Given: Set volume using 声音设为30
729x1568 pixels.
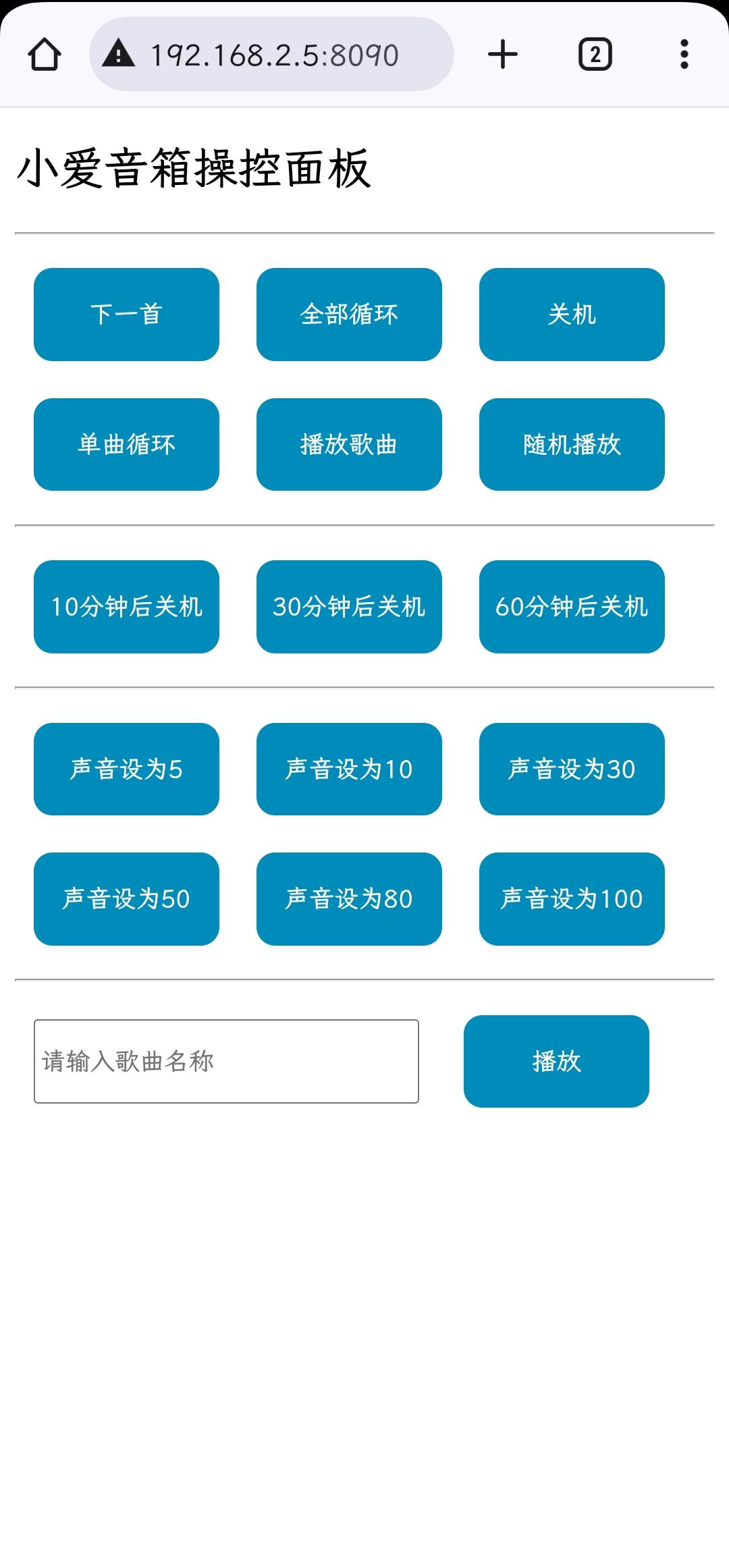Looking at the screenshot, I should 572,769.
